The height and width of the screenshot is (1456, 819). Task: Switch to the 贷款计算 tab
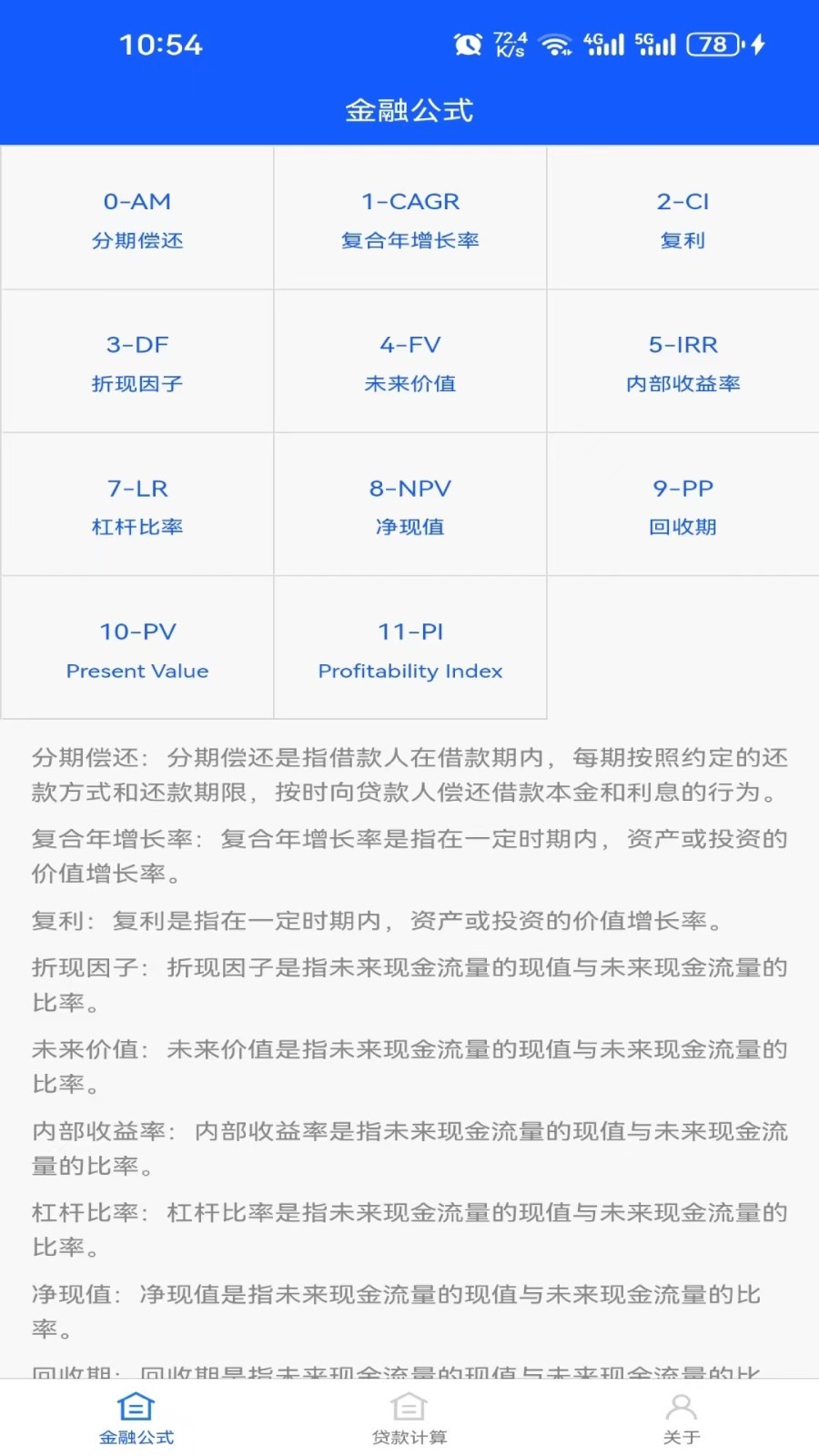tap(409, 1418)
